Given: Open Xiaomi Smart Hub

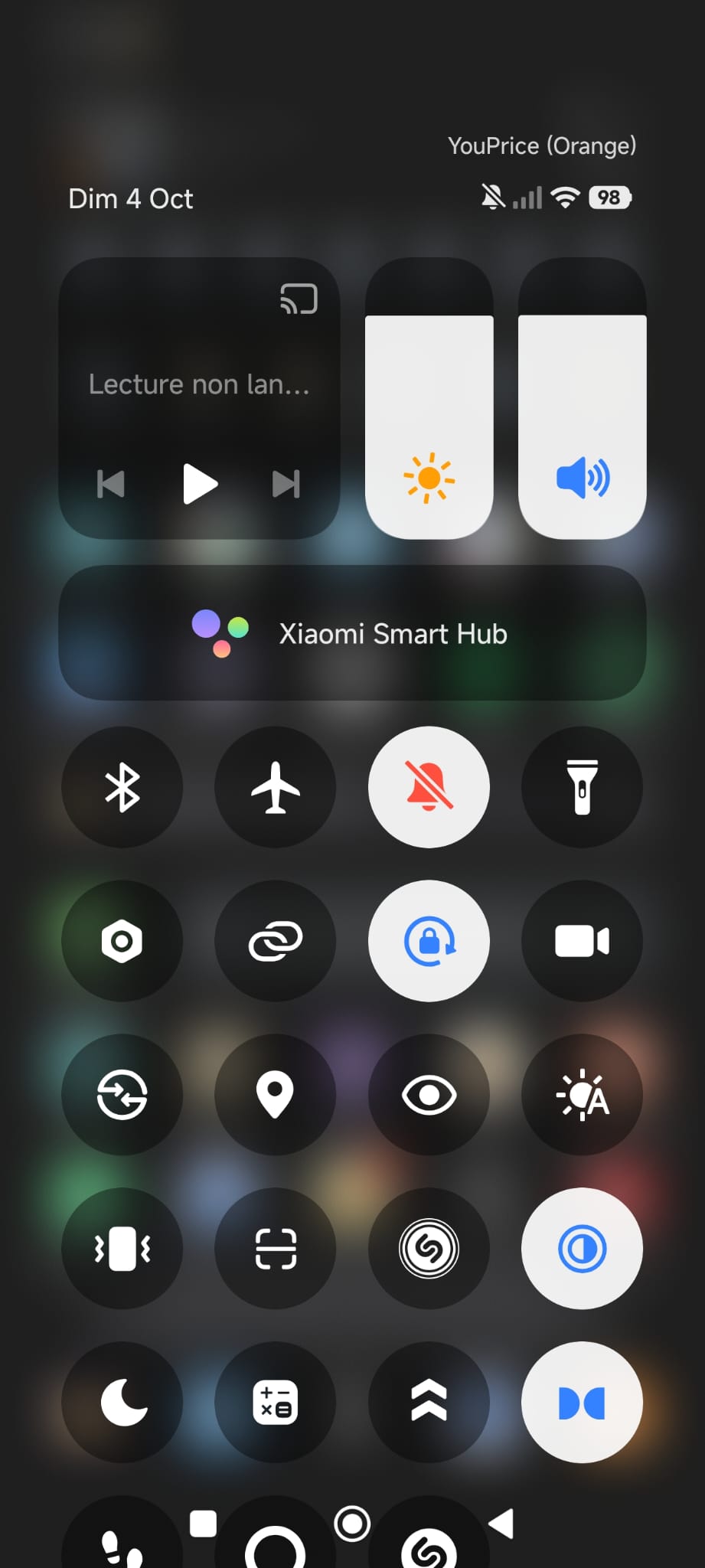Looking at the screenshot, I should pos(352,633).
